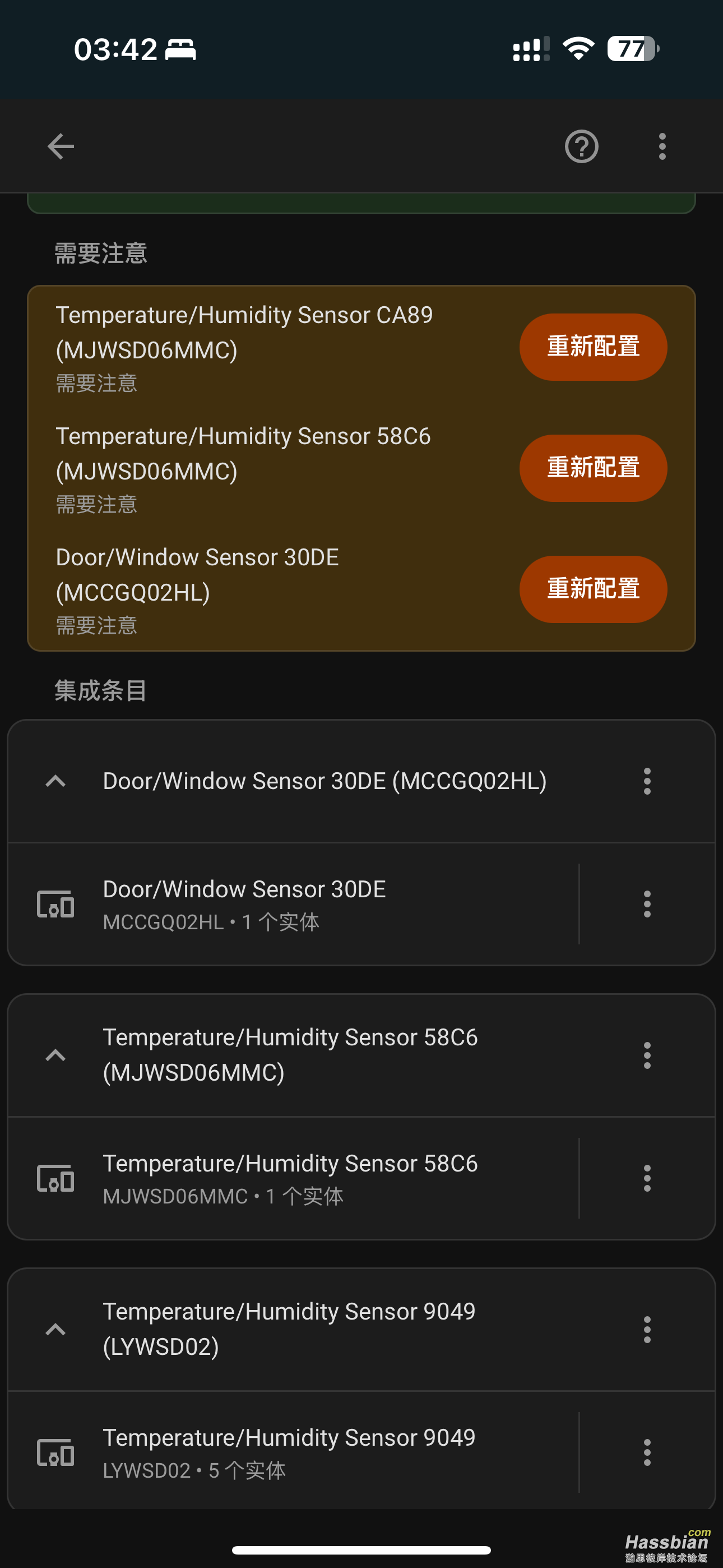The width and height of the screenshot is (723, 1568).
Task: Reconfigure Temperature/Humidity Sensor CA89
Action: (x=593, y=347)
